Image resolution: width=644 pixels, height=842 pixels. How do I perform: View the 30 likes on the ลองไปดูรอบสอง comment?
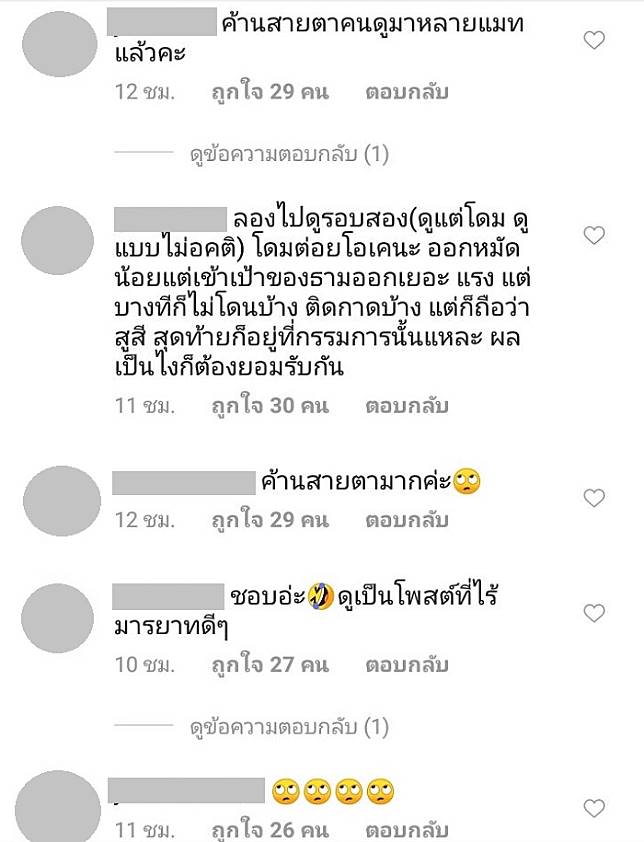click(270, 406)
